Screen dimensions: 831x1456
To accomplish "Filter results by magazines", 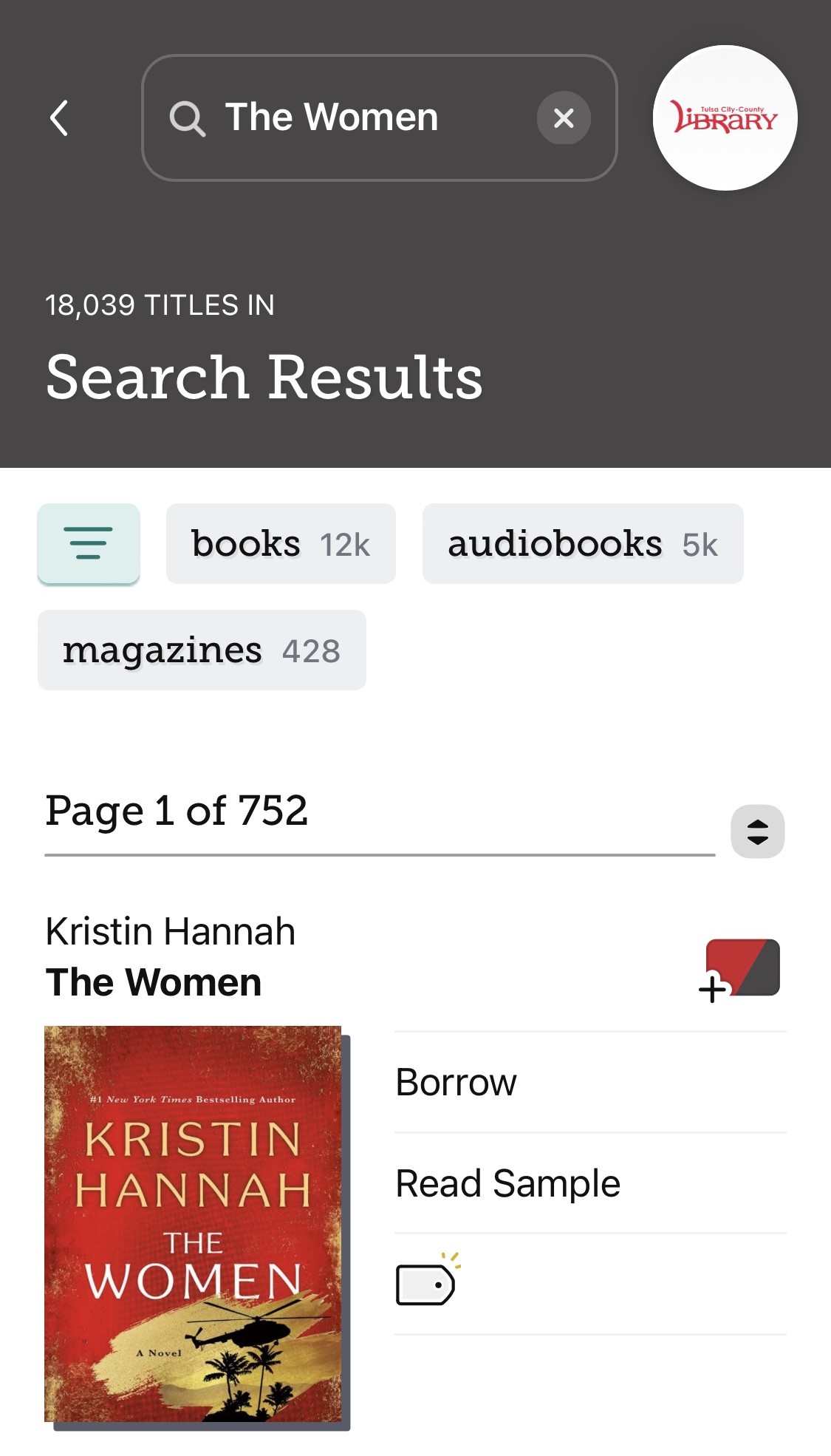I will pos(202,650).
